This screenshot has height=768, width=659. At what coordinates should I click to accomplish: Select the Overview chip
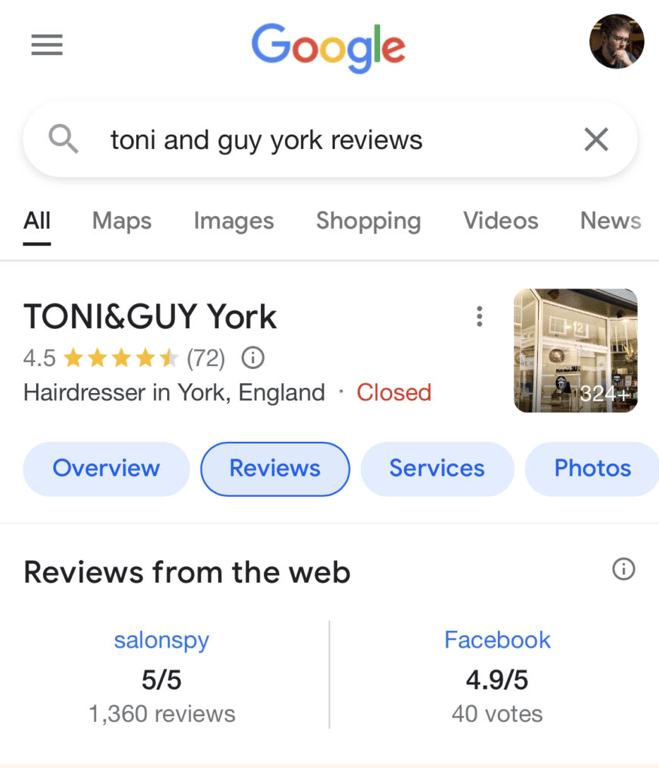tap(106, 469)
